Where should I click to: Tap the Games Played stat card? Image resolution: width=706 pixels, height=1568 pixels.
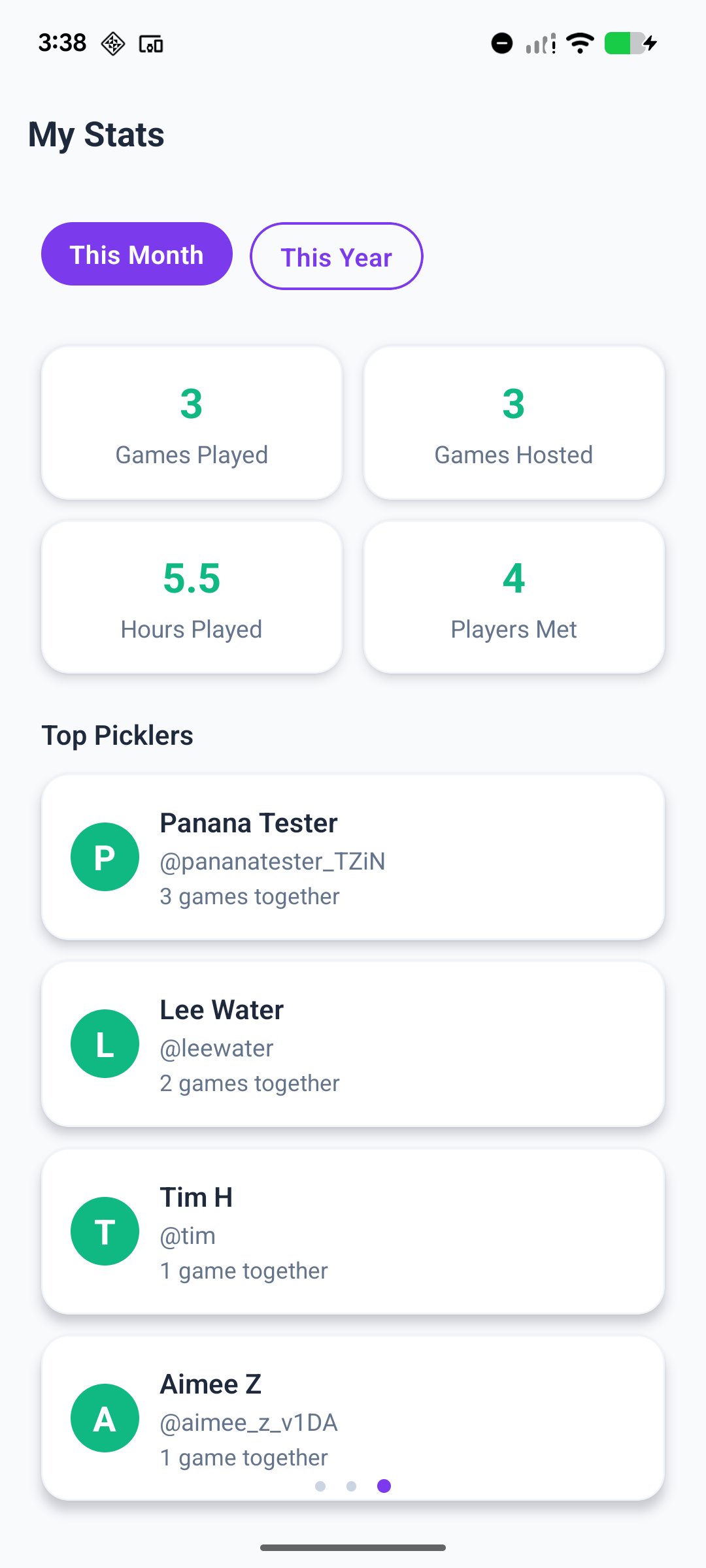pos(192,423)
